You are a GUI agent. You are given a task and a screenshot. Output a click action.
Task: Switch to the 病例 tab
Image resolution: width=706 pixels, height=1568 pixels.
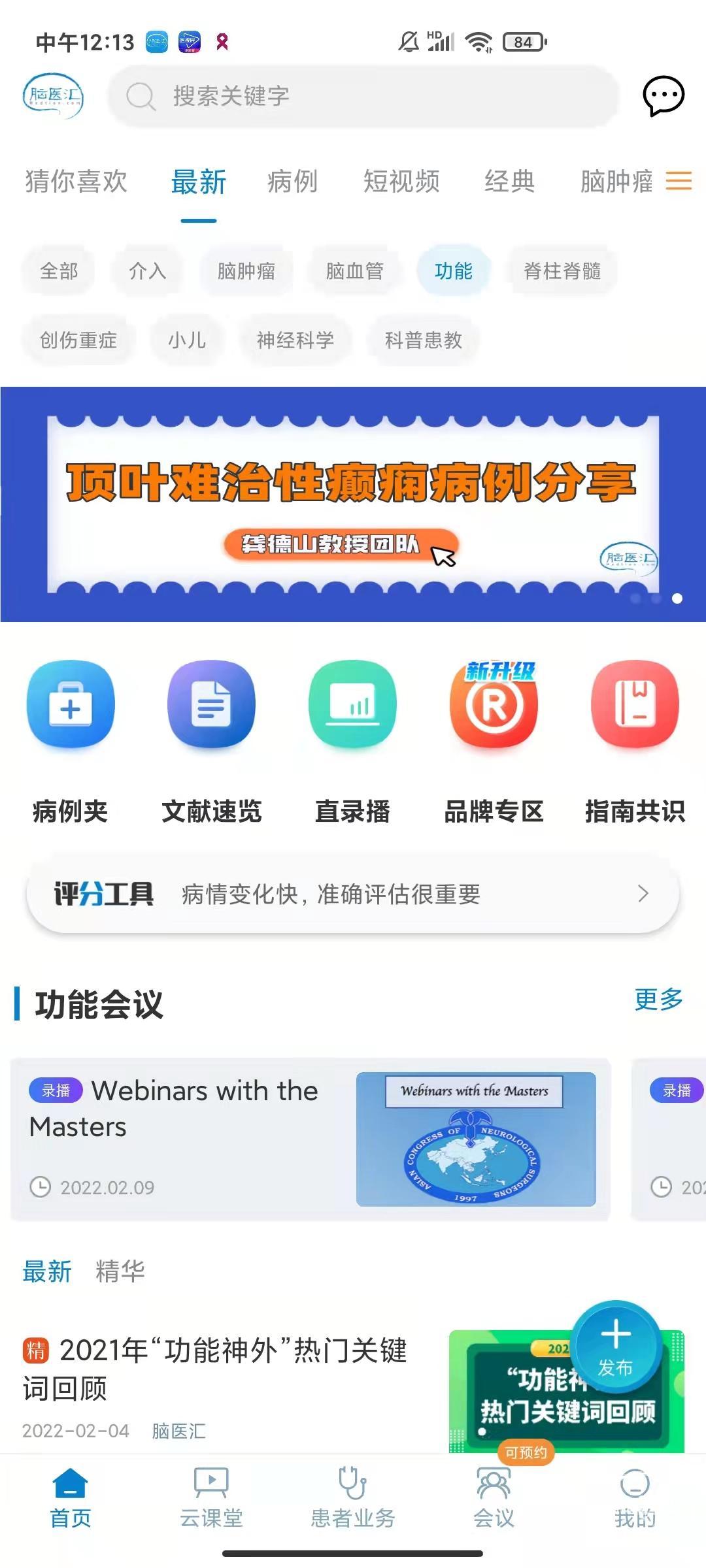[x=292, y=182]
